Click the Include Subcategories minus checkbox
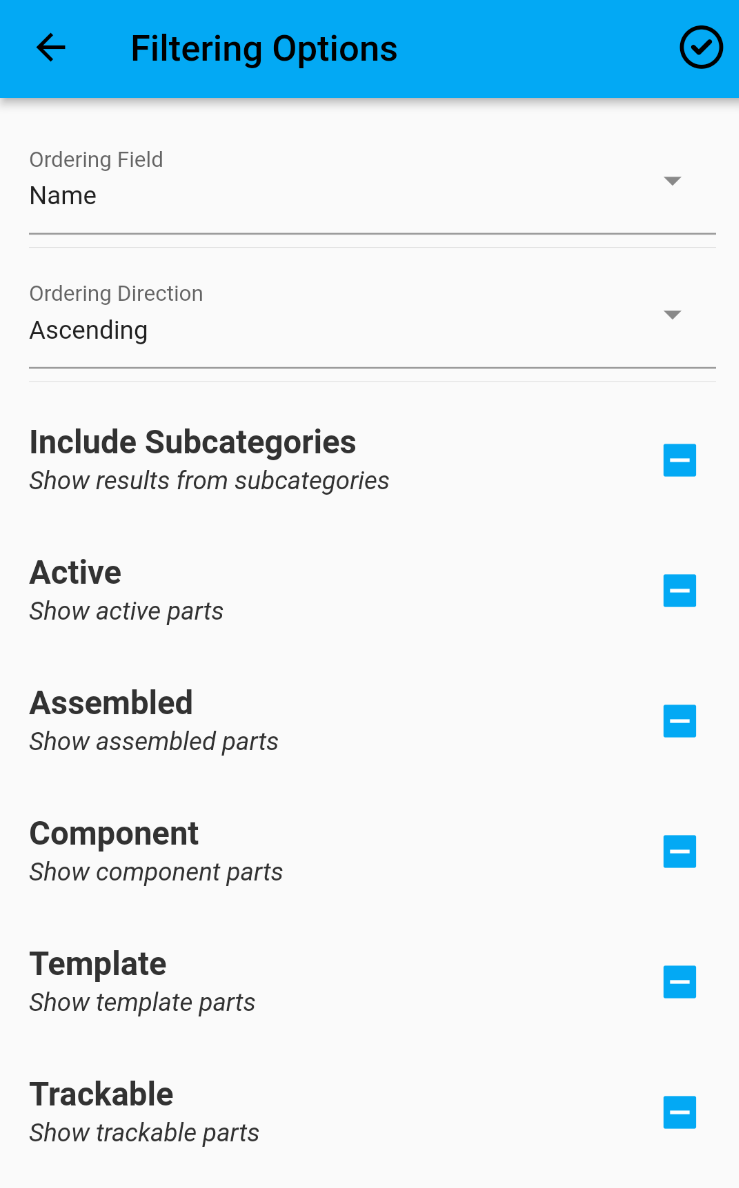The image size is (739, 1188). (x=679, y=460)
